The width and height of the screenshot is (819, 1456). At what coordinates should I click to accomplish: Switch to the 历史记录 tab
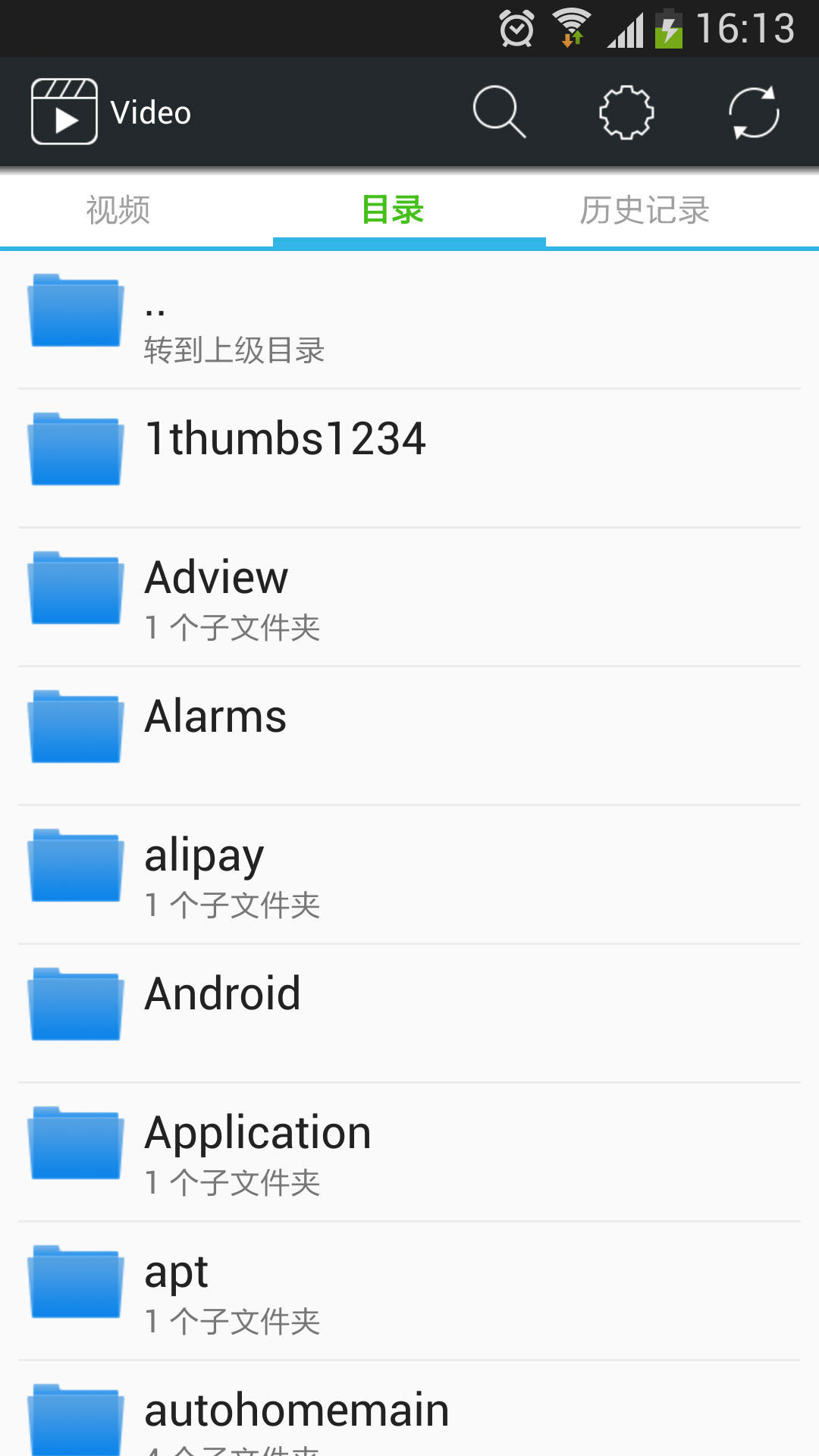tap(645, 210)
